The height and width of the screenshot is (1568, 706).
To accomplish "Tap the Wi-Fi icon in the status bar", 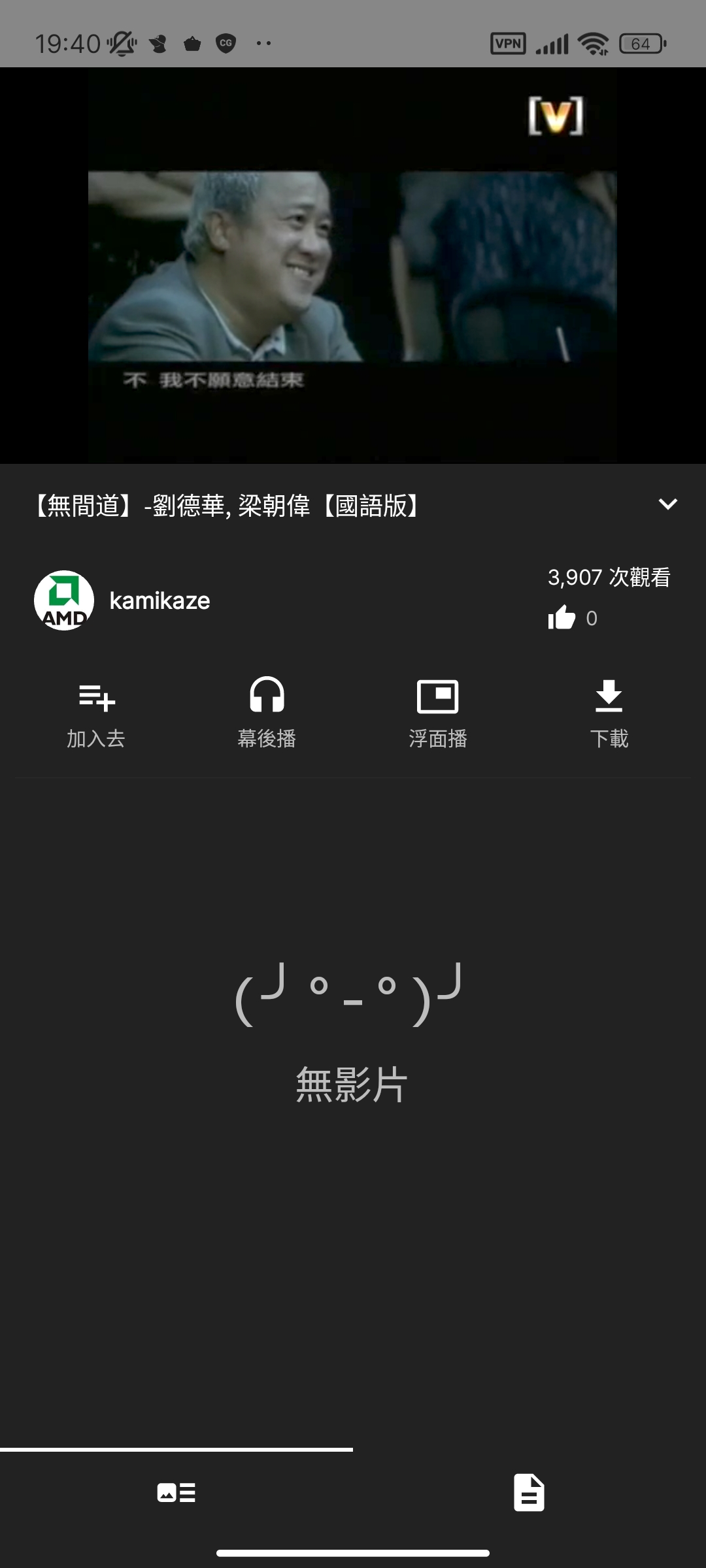I will point(594,44).
